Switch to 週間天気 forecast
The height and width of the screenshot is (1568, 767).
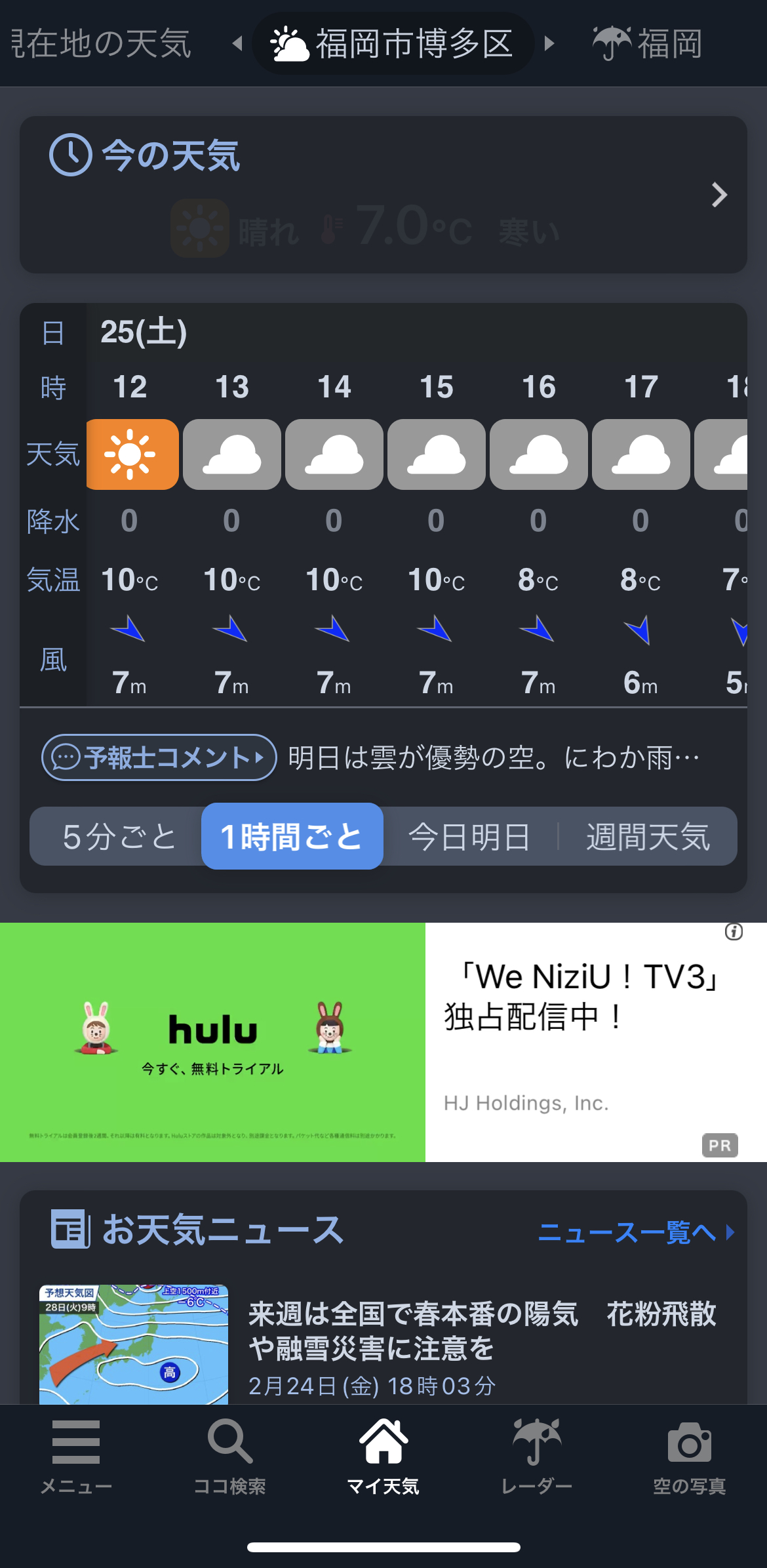(648, 837)
